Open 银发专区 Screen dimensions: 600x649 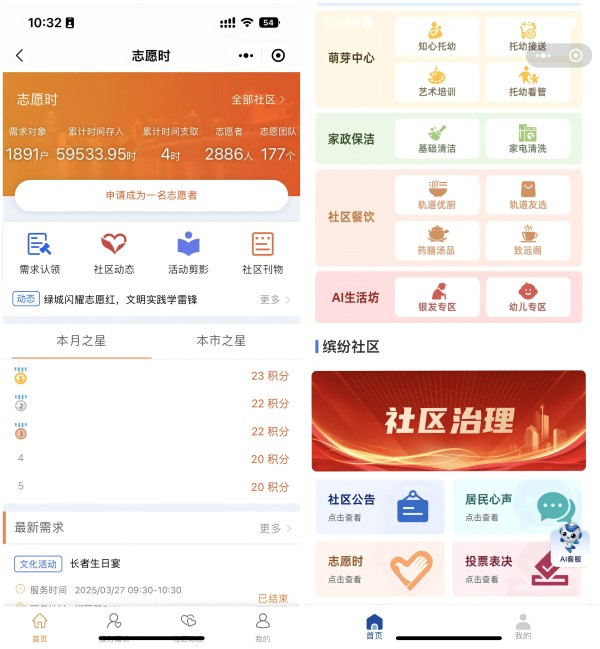coord(436,297)
